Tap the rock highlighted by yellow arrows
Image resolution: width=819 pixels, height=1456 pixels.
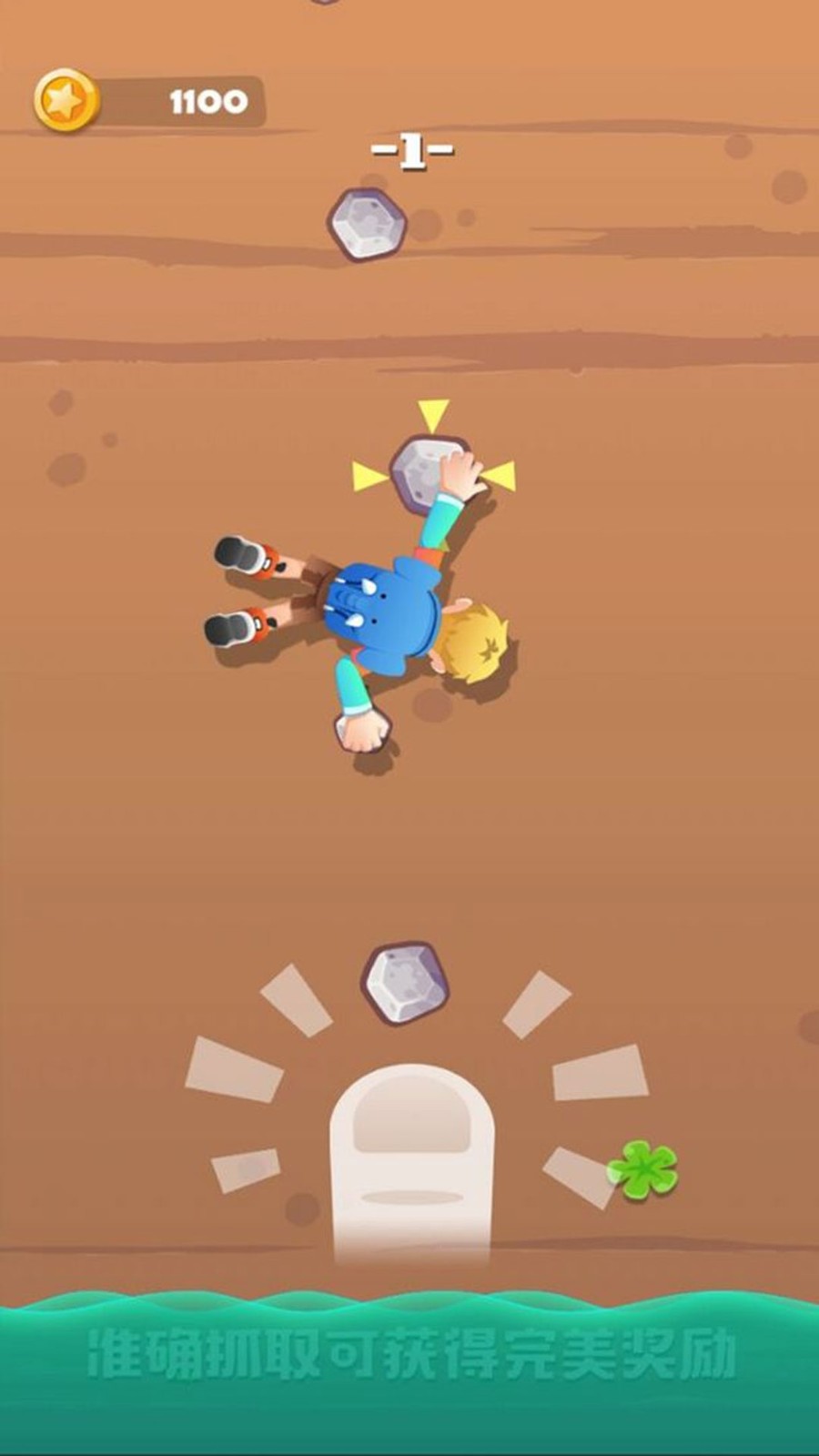424,470
